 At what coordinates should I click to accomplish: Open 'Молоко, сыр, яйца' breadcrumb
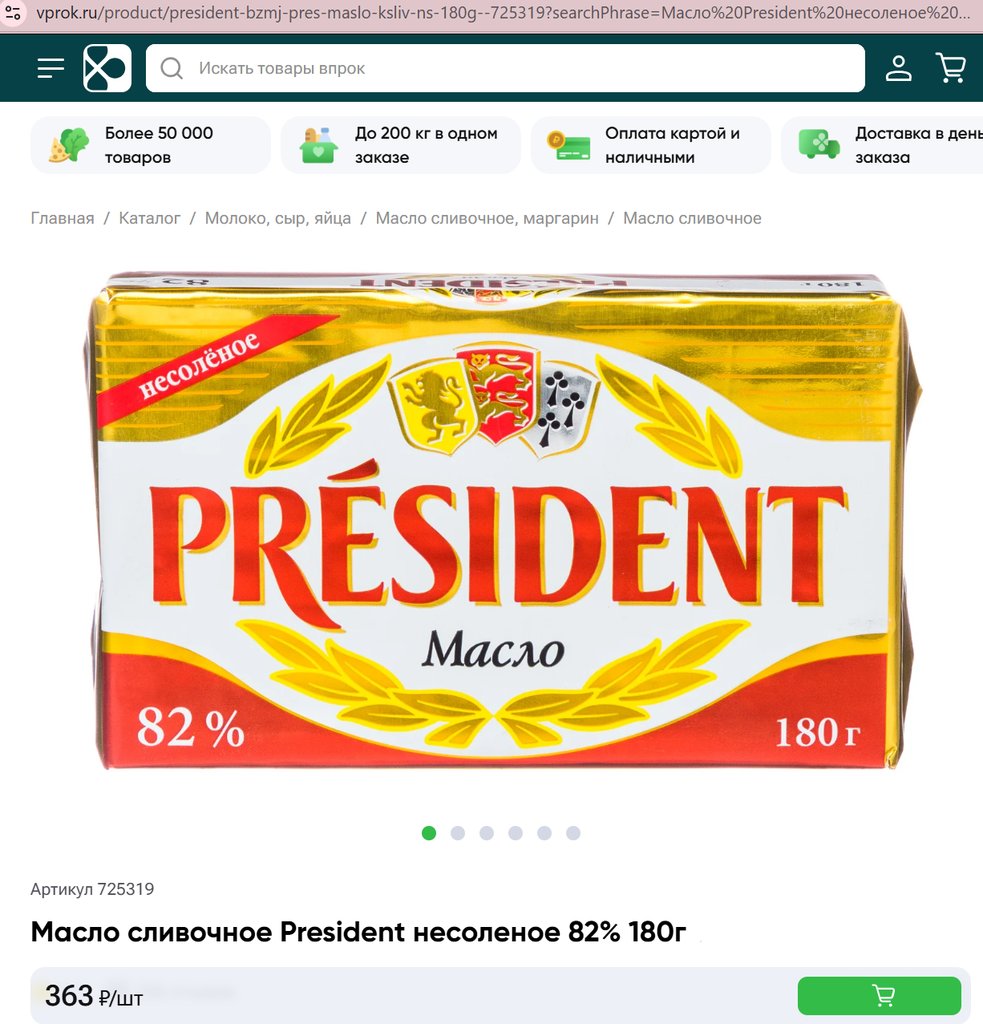[278, 218]
